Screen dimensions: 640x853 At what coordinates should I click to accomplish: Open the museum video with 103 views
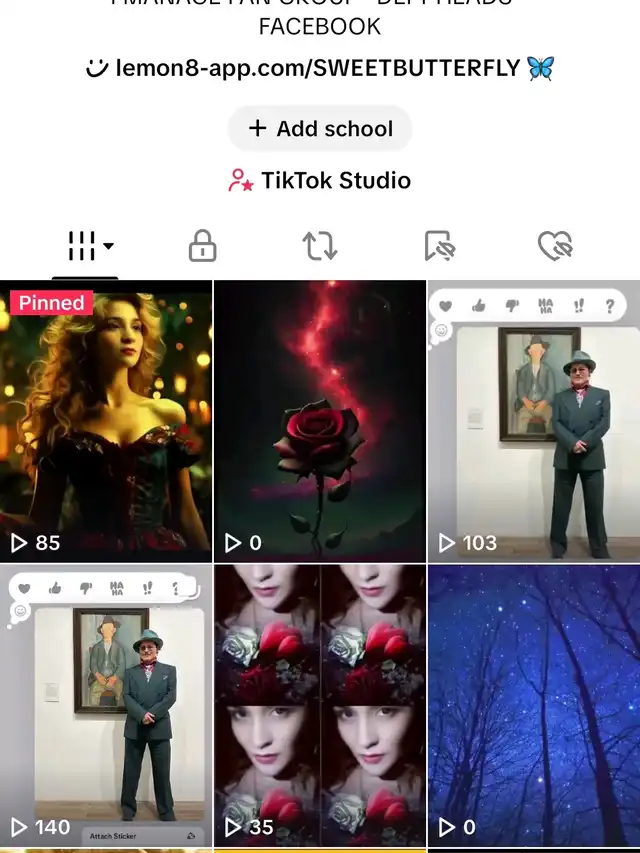[534, 420]
